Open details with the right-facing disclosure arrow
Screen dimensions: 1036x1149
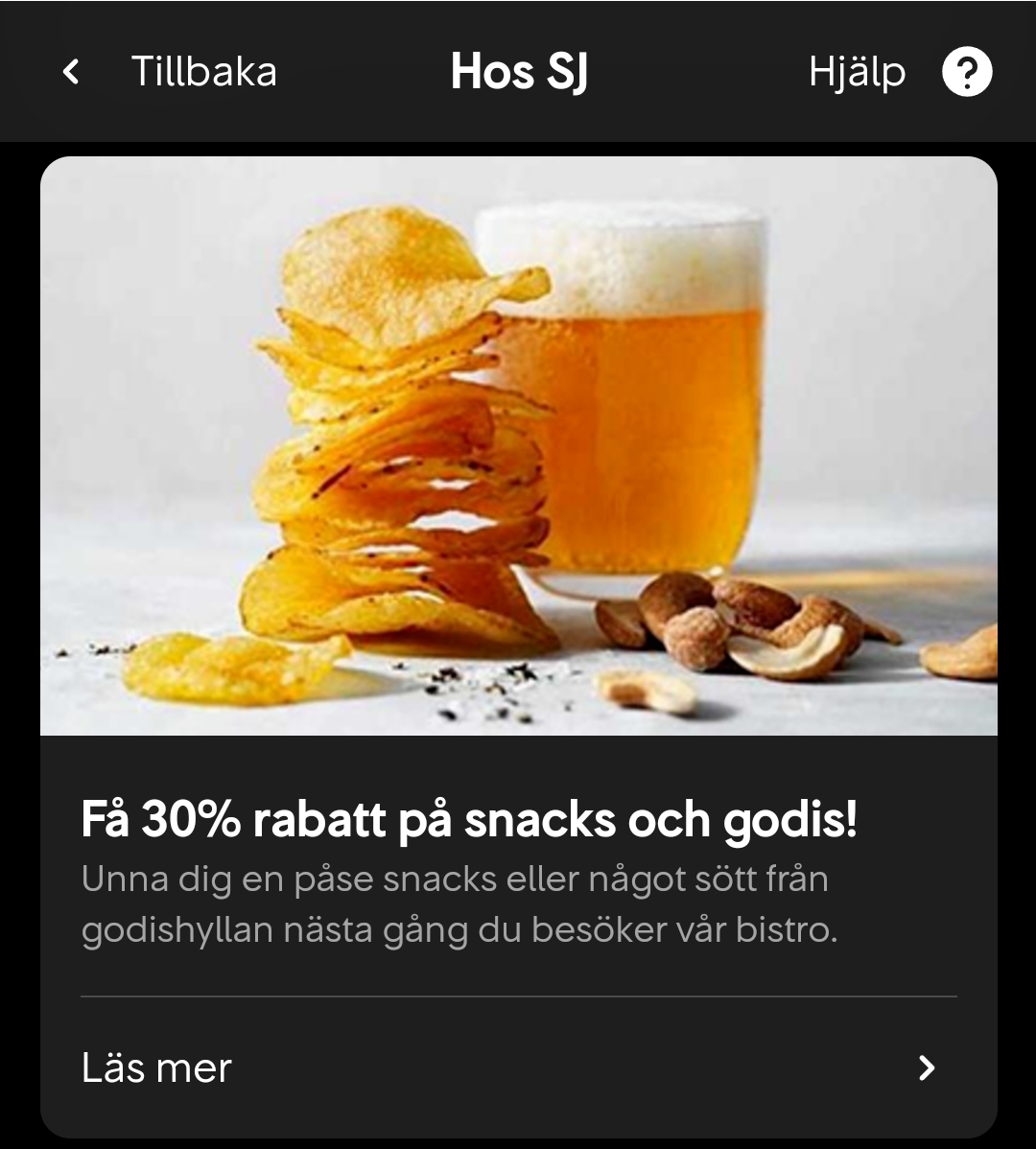pos(924,1068)
